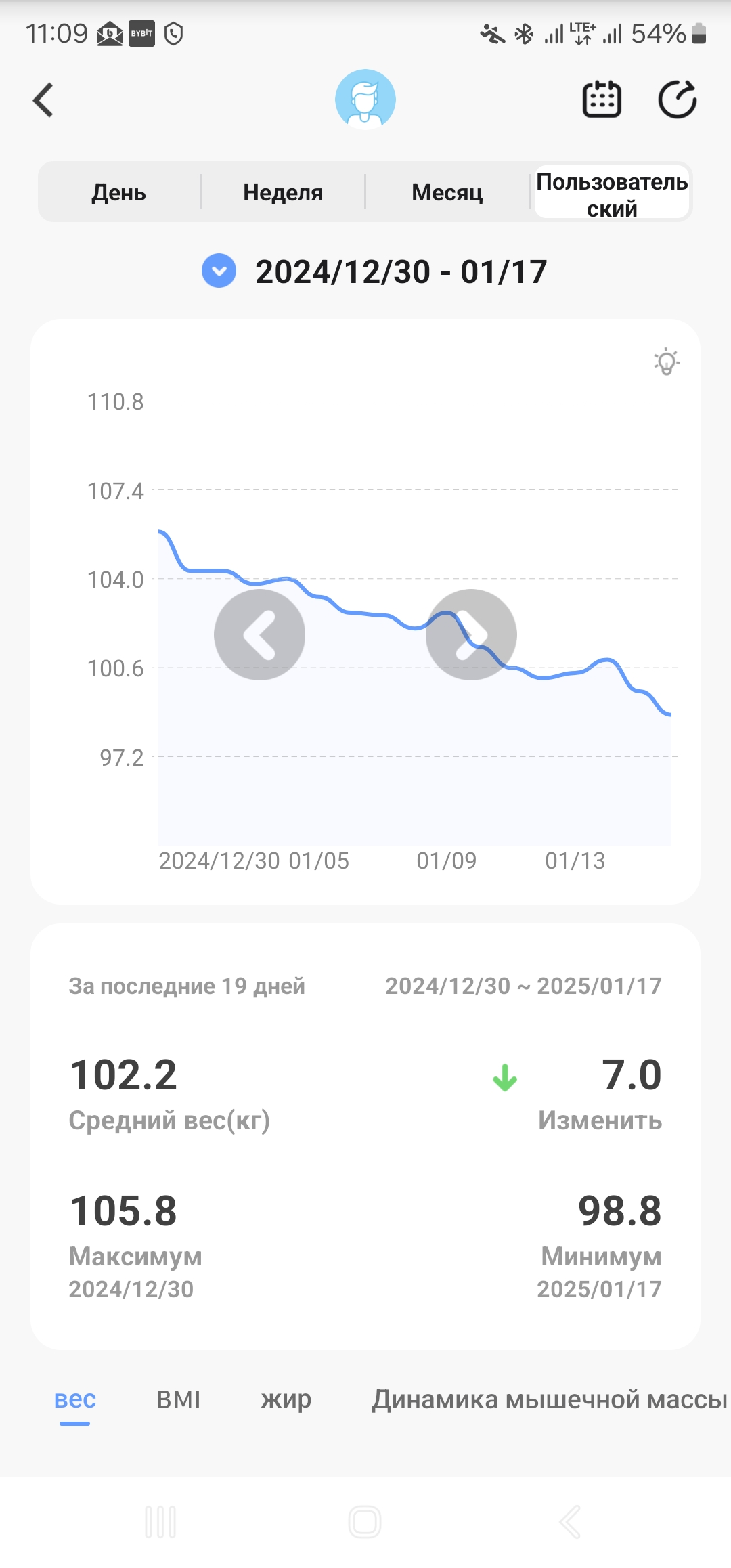Viewport: 731px width, 1568px height.
Task: Tap the lightbulb tips icon
Action: pyautogui.click(x=667, y=362)
